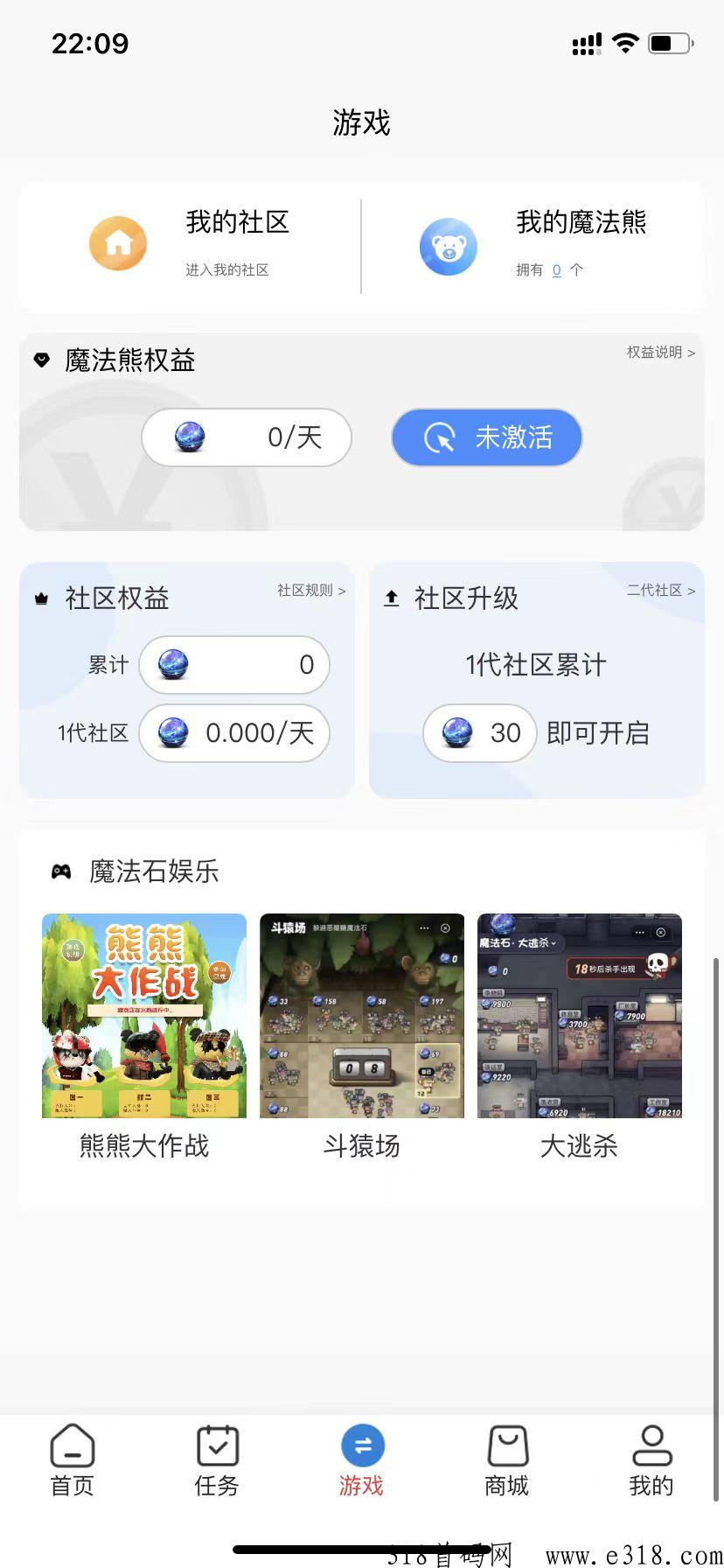Open the 斗猿场 game tile
The height and width of the screenshot is (1568, 724).
click(x=361, y=1017)
